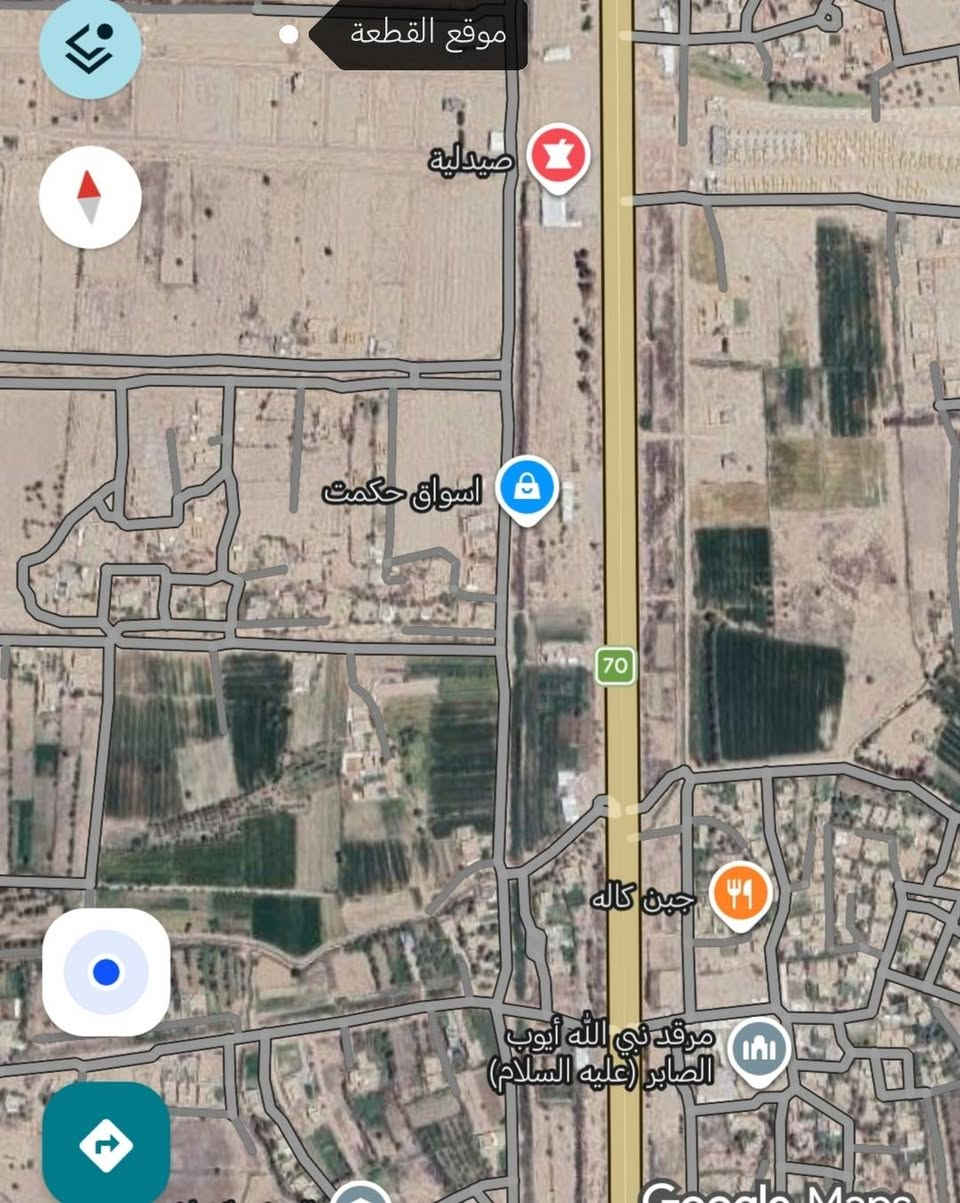Open directions with the arrow button
960x1203 pixels.
[106, 1142]
